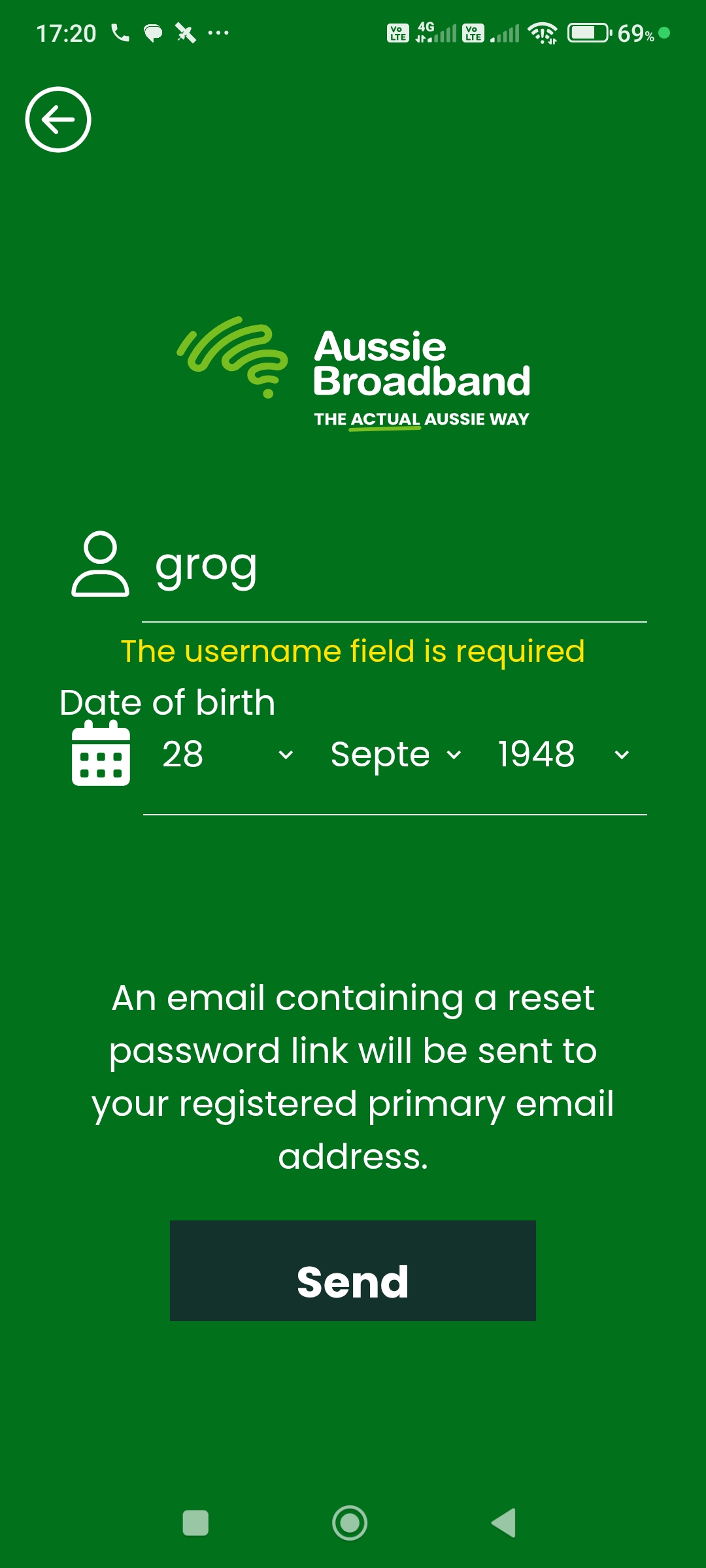Open the year dropdown showing 1948
The width and height of the screenshot is (706, 1568).
[x=536, y=755]
